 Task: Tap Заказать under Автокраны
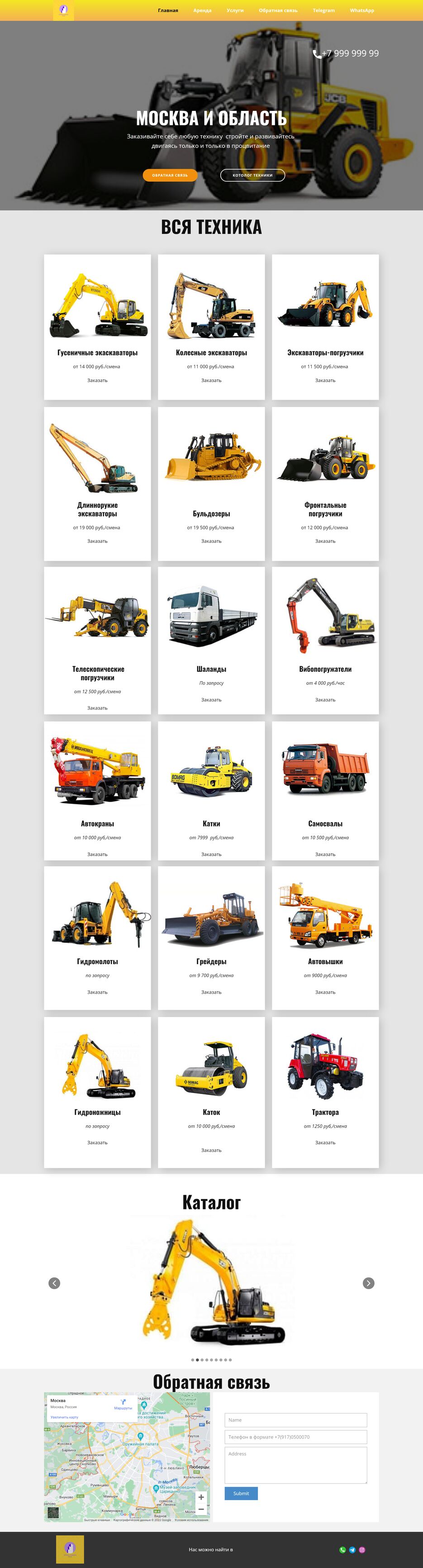(x=97, y=855)
